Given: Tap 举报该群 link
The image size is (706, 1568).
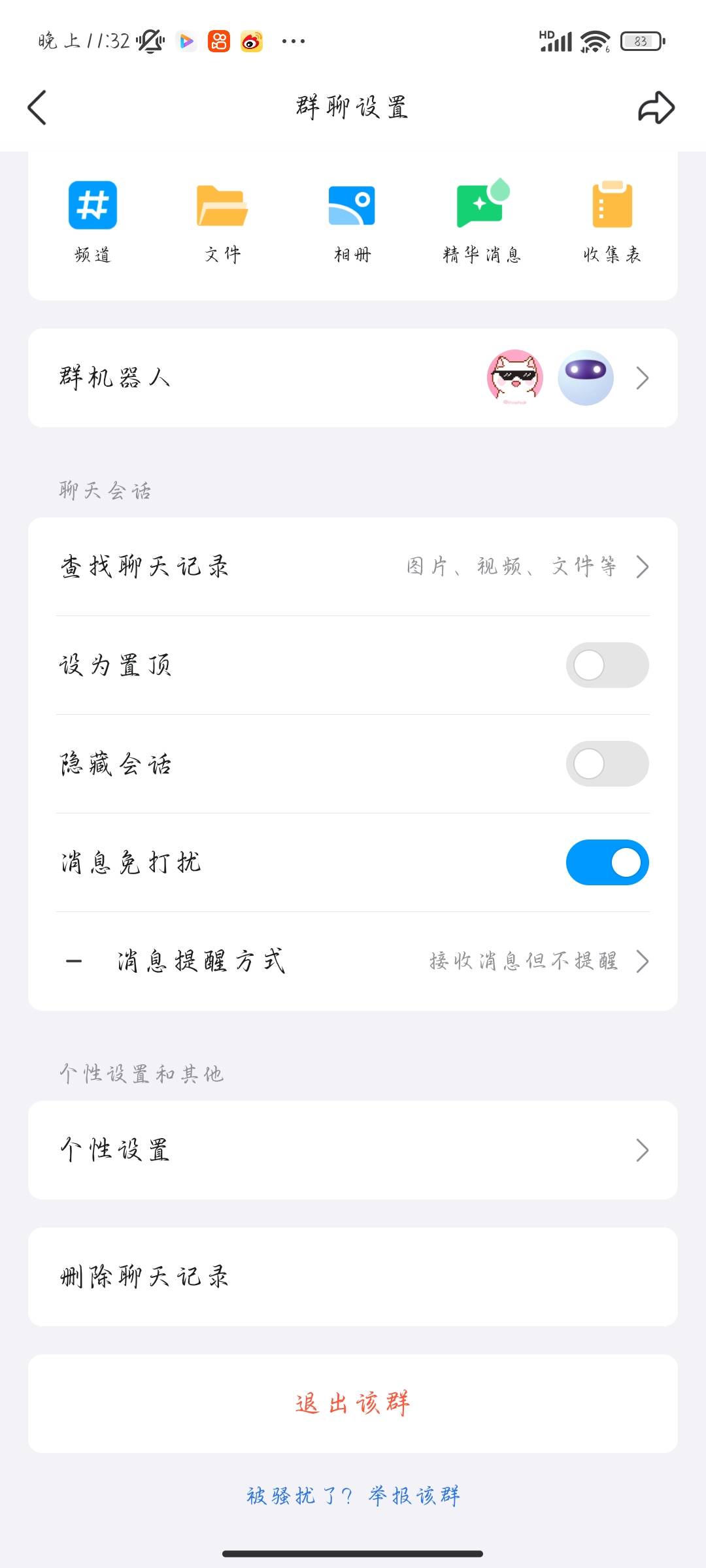Looking at the screenshot, I should point(414,1495).
